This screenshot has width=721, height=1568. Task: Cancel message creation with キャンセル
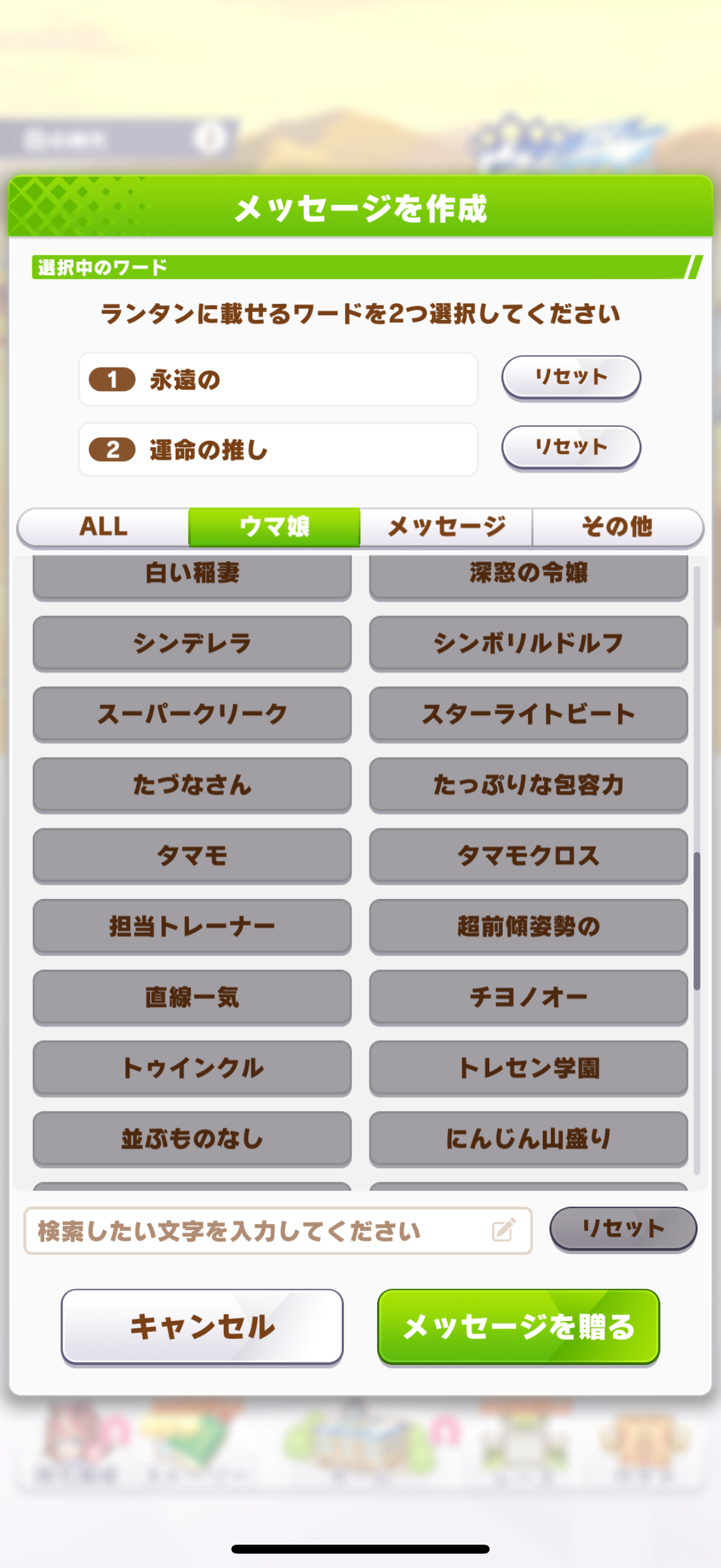[x=202, y=1326]
